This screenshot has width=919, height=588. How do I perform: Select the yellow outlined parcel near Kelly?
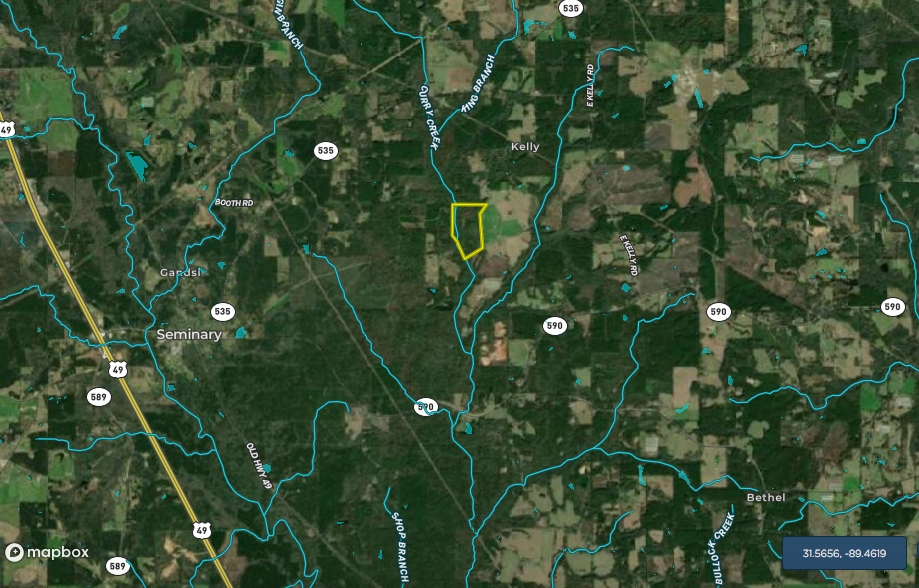468,228
